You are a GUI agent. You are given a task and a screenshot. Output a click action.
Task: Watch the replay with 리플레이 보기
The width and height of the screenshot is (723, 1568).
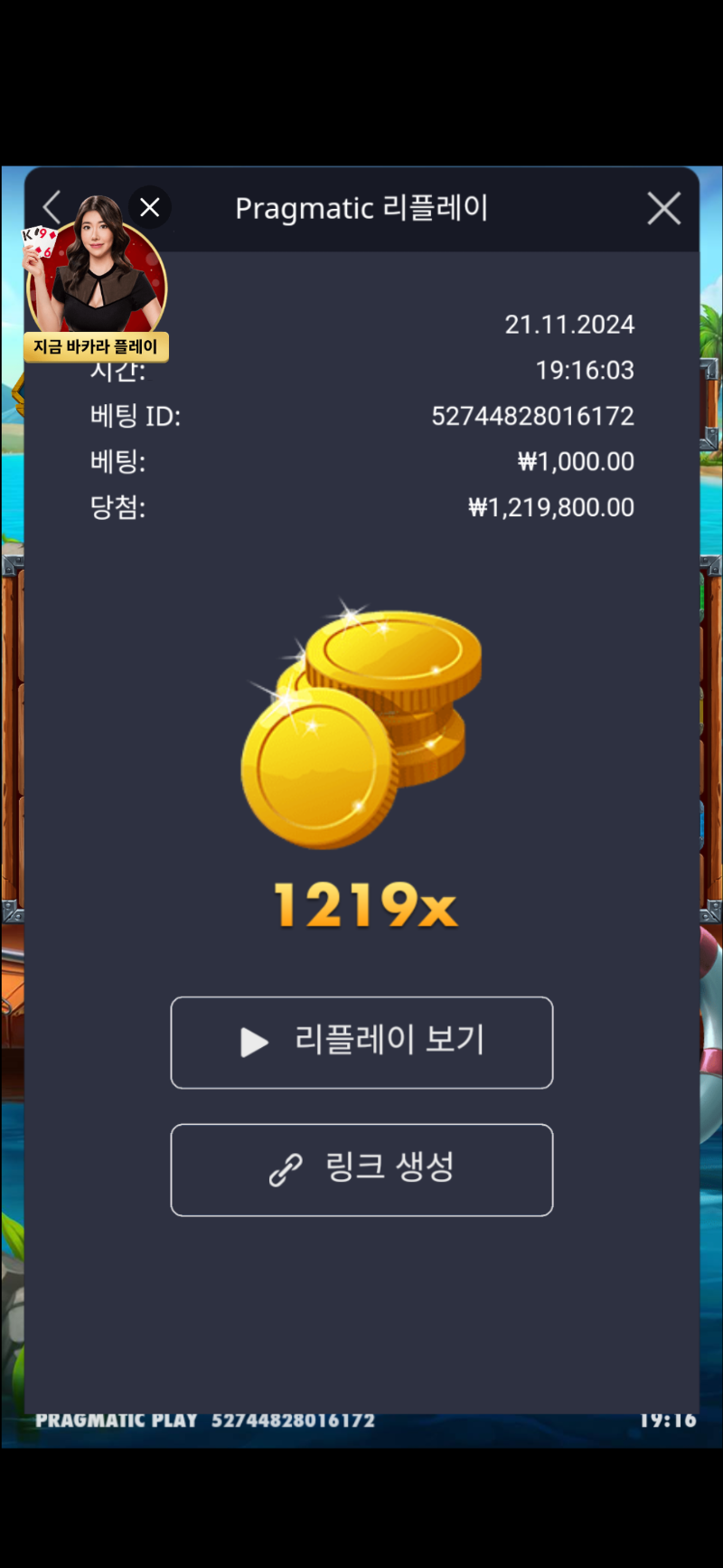pyautogui.click(x=361, y=1042)
